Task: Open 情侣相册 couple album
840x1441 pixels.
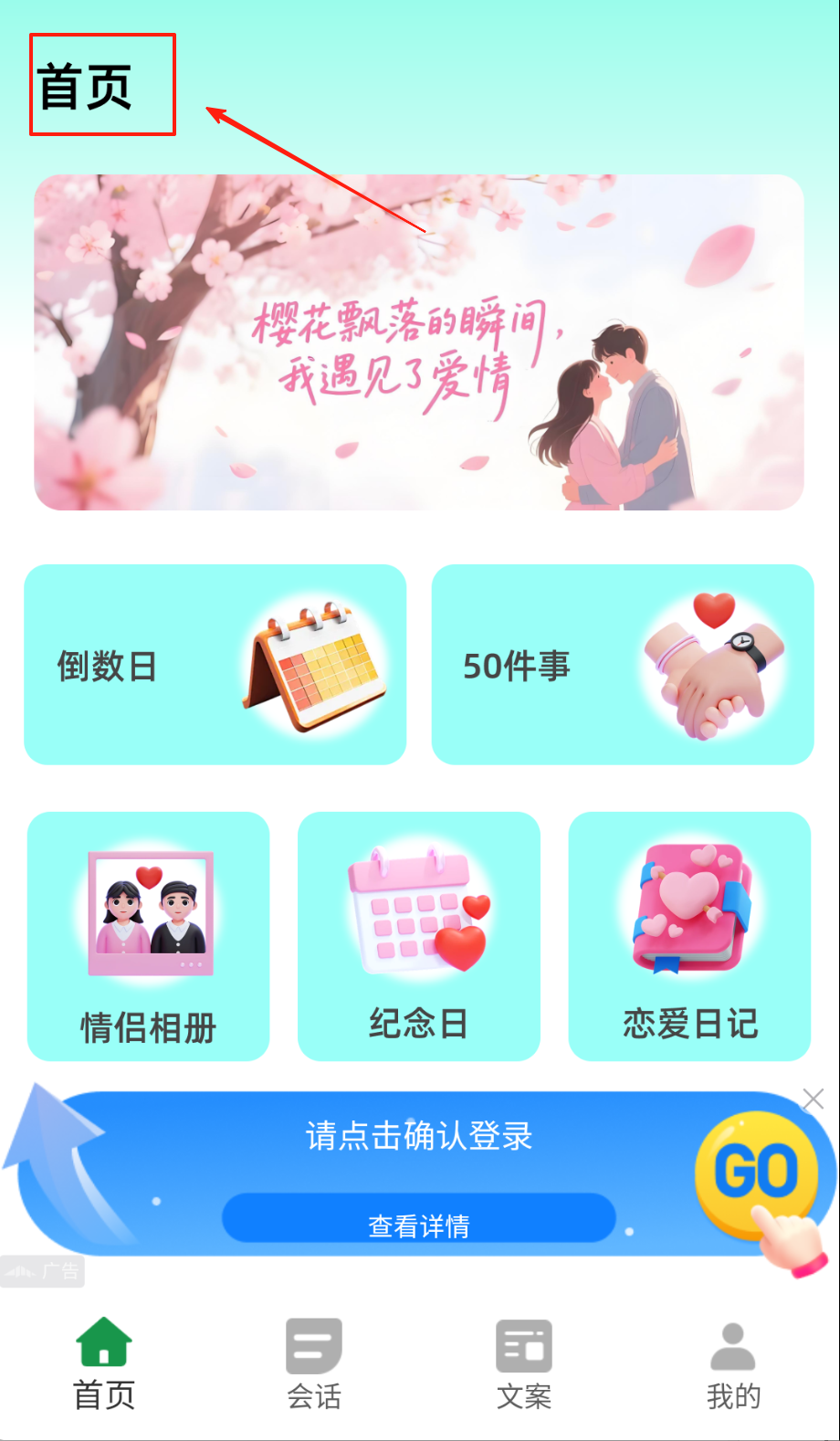Action: pyautogui.click(x=149, y=936)
